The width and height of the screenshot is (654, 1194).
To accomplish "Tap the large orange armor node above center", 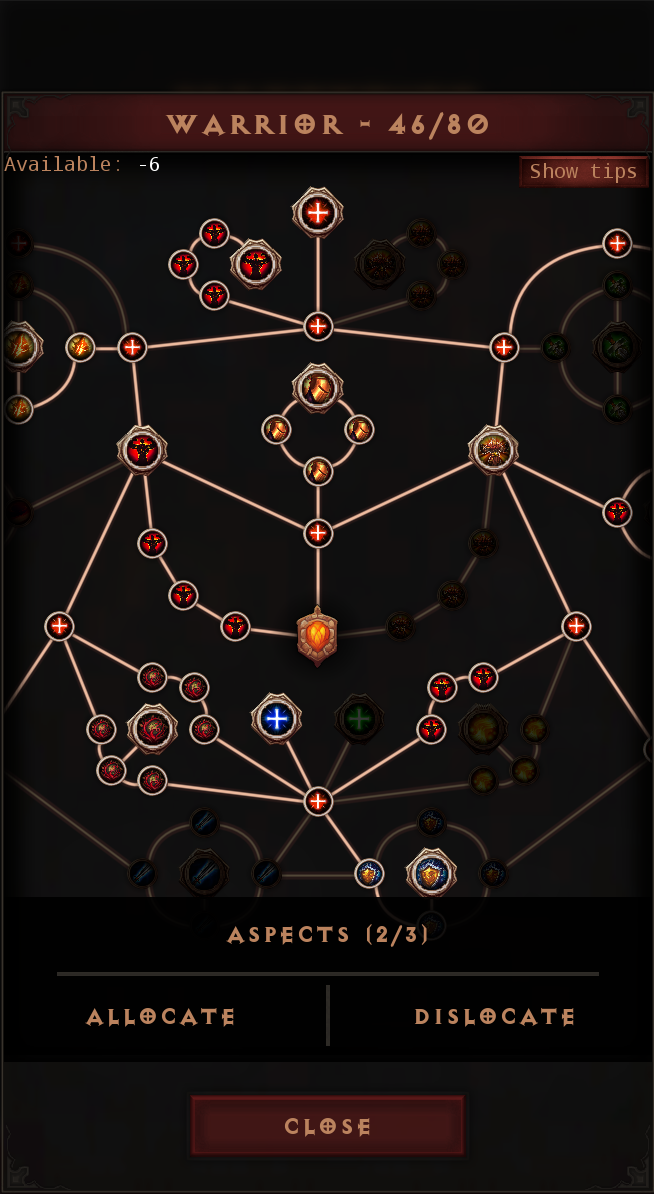I will tap(317, 387).
